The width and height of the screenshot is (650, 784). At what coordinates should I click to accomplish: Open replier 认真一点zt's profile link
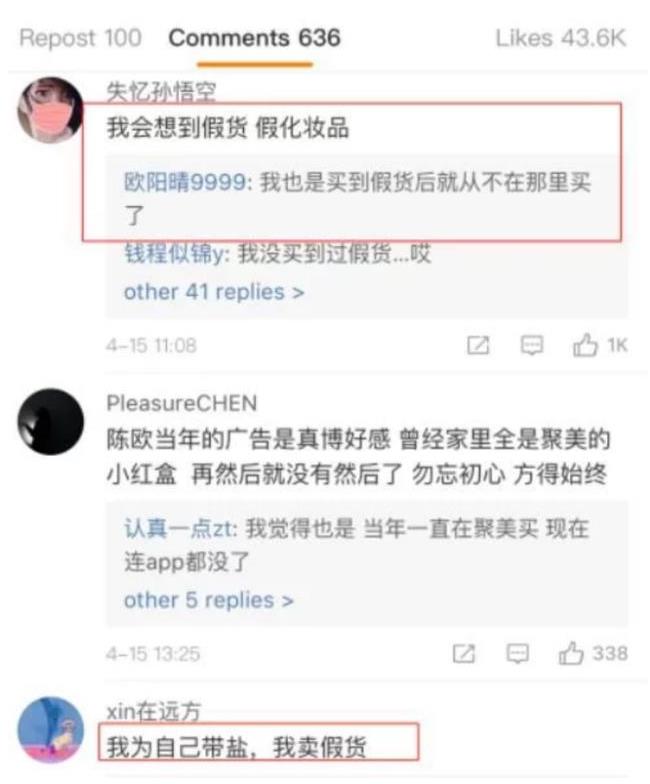pos(178,527)
